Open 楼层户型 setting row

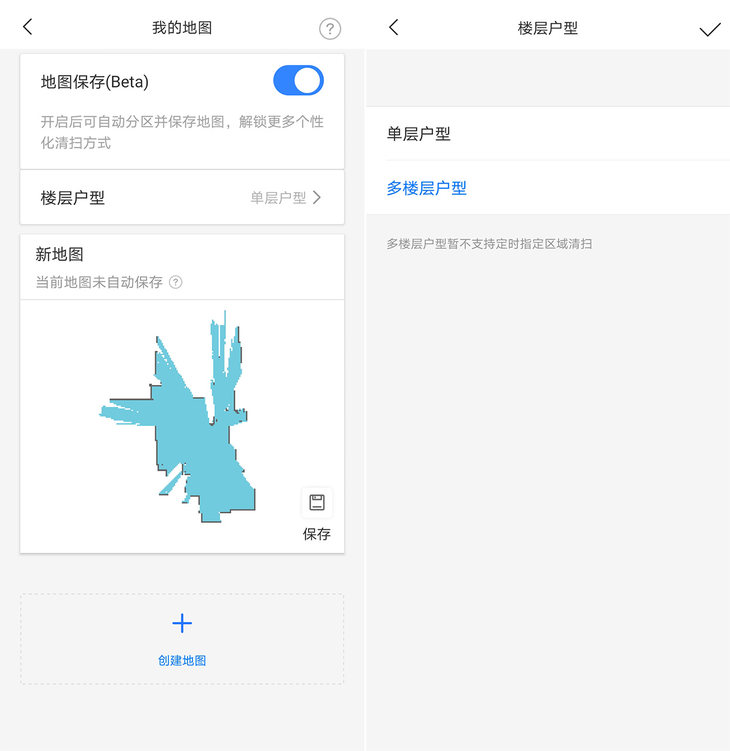(182, 198)
